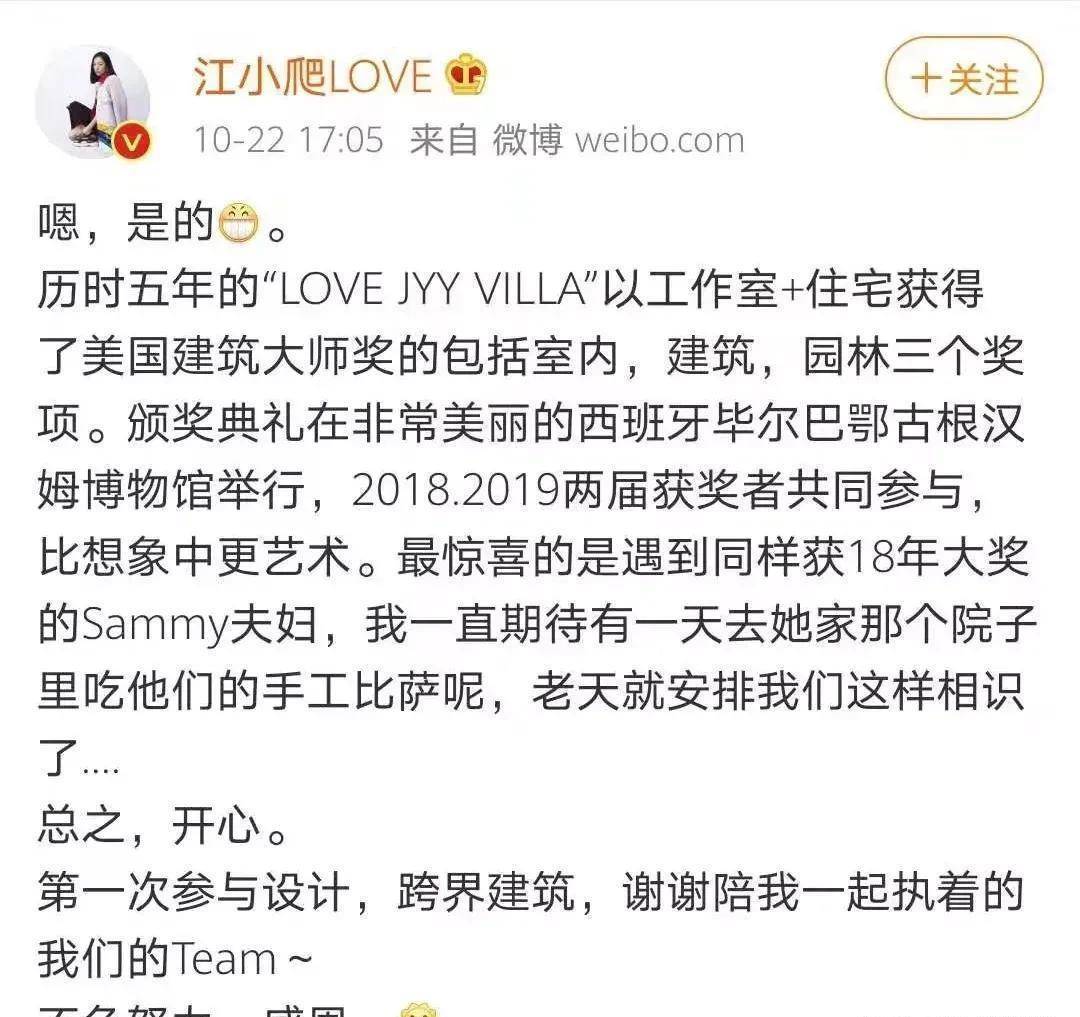Follow 江小爬LOVE with the 关注 button
Viewport: 1080px width, 1017px height.
(963, 80)
